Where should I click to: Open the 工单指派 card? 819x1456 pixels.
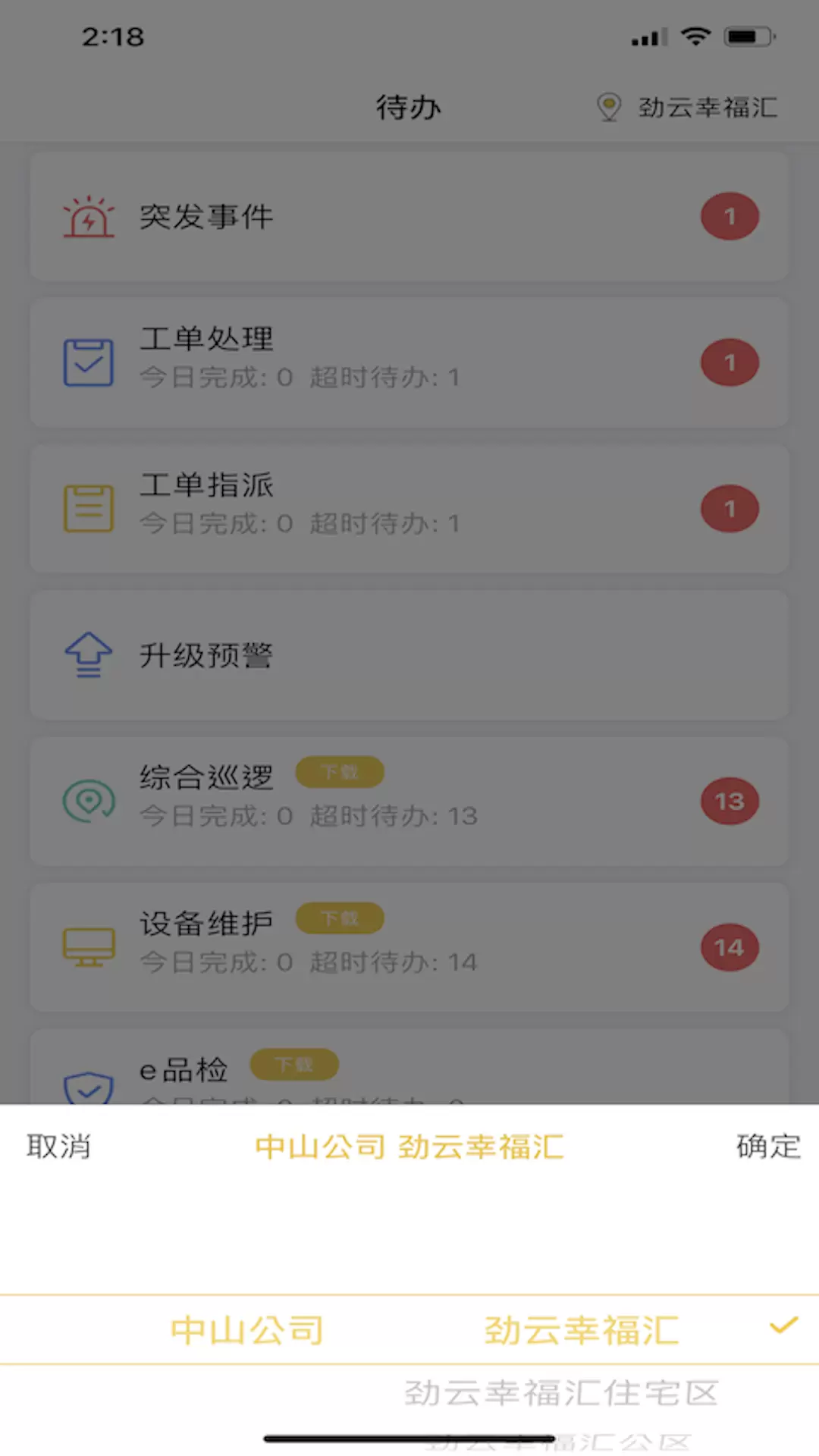click(x=409, y=509)
